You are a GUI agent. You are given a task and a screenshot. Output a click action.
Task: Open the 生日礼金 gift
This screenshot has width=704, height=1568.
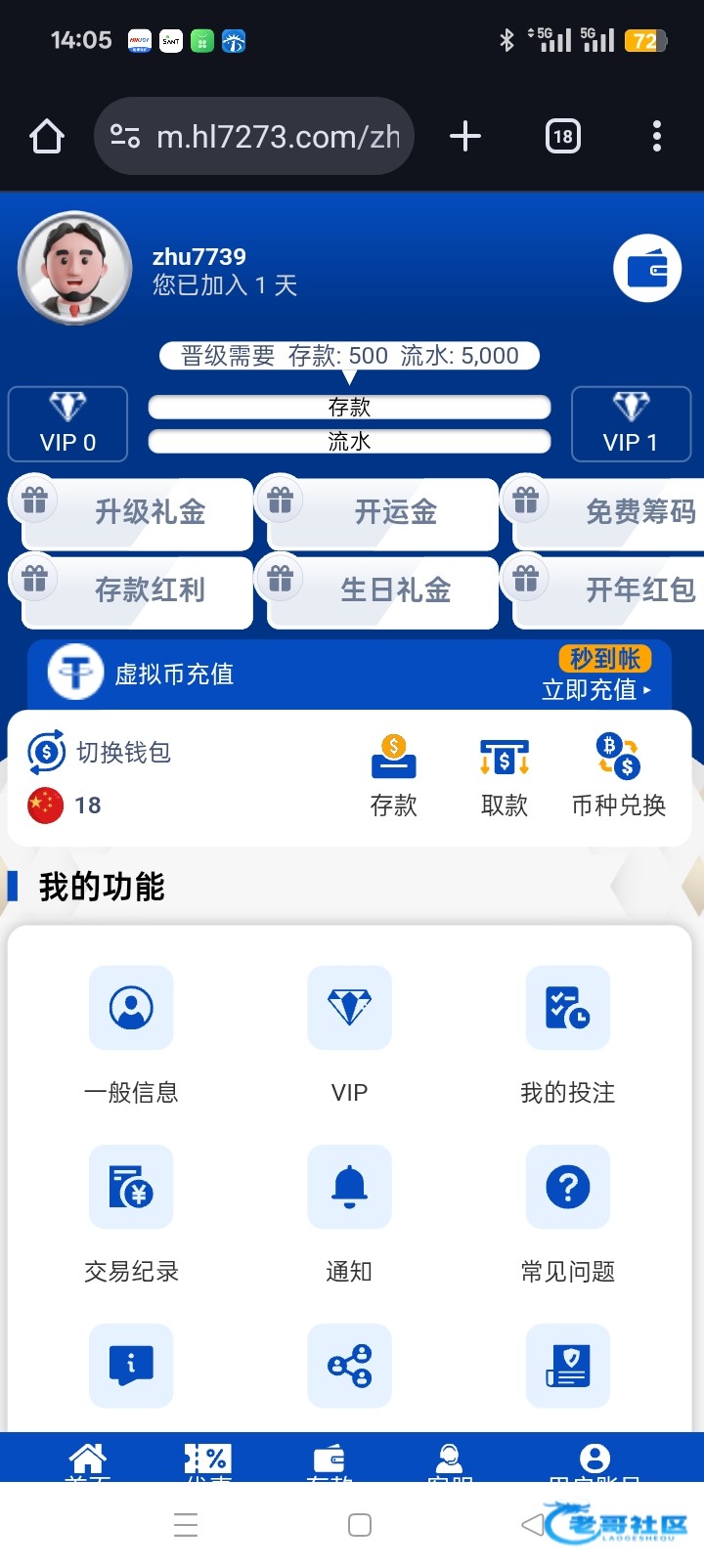(383, 589)
